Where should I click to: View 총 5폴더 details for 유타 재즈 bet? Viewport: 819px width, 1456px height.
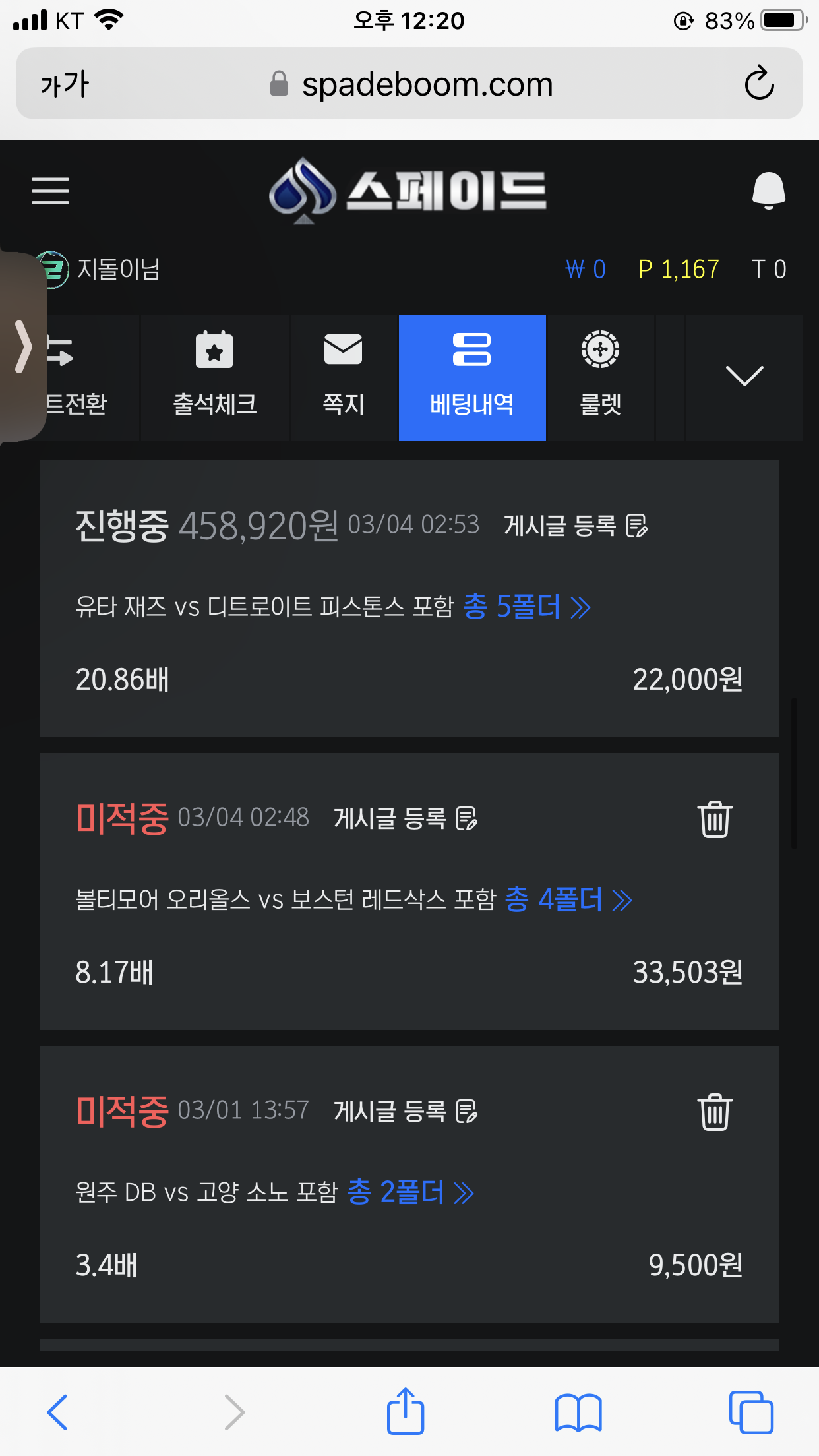pos(526,607)
